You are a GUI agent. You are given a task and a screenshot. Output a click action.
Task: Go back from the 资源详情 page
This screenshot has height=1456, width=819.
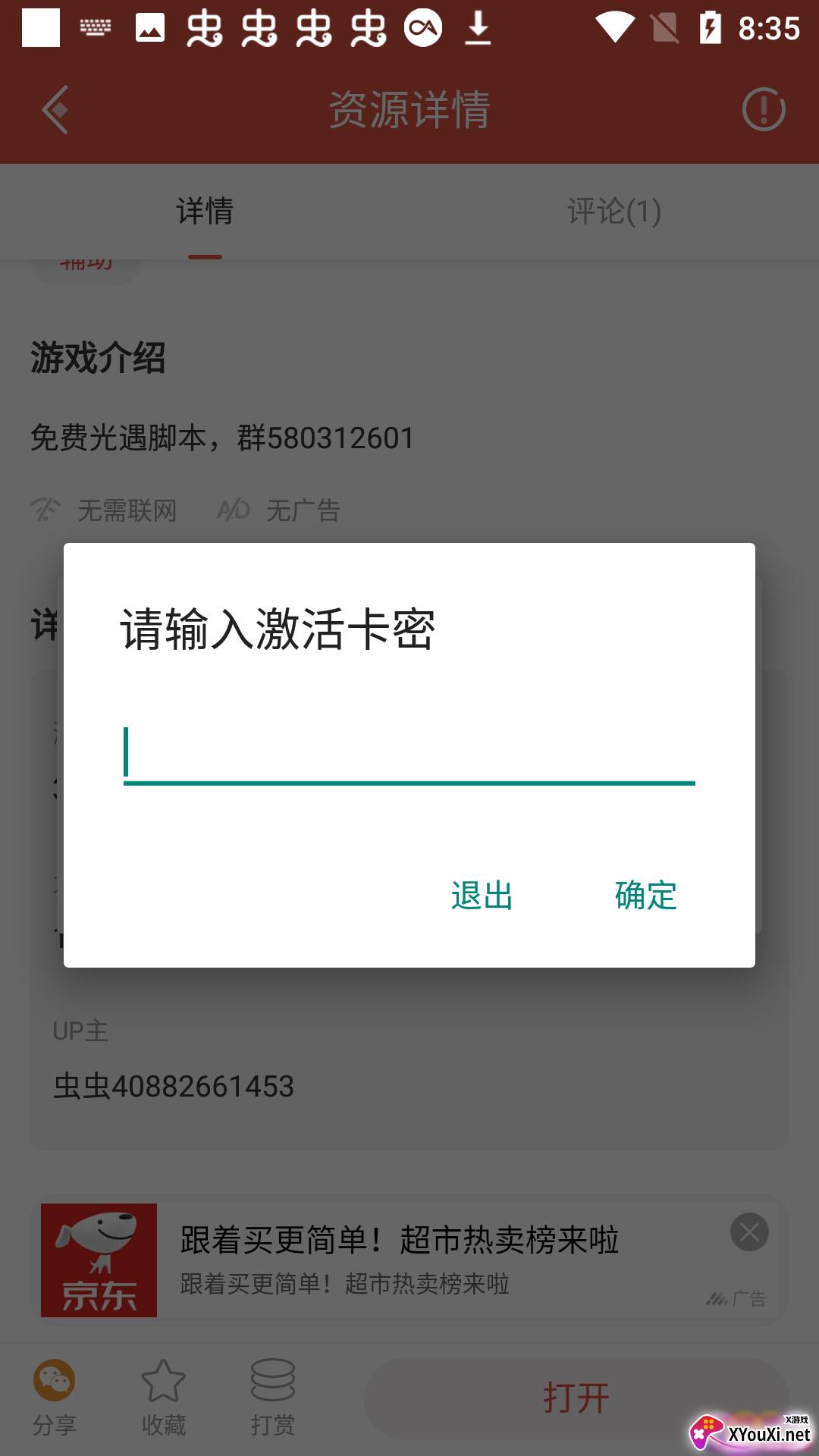click(x=55, y=110)
